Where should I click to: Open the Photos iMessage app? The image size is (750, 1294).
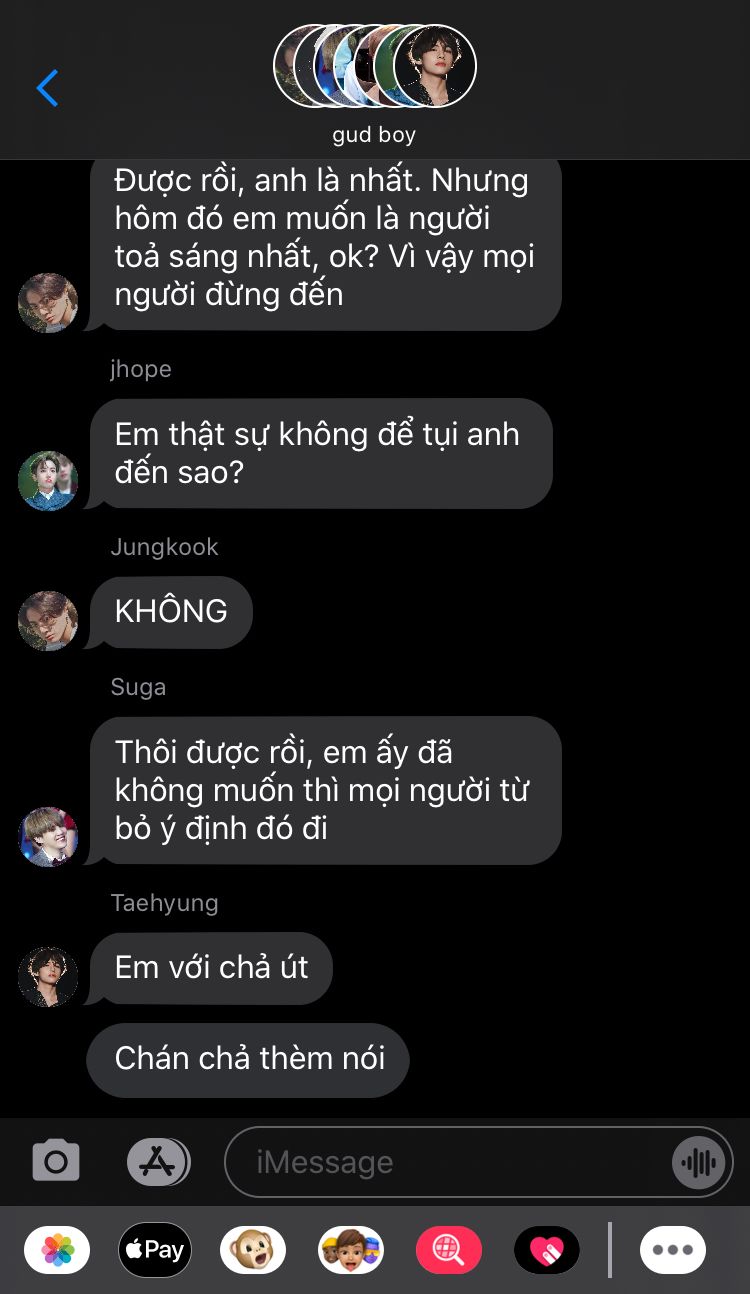57,1250
